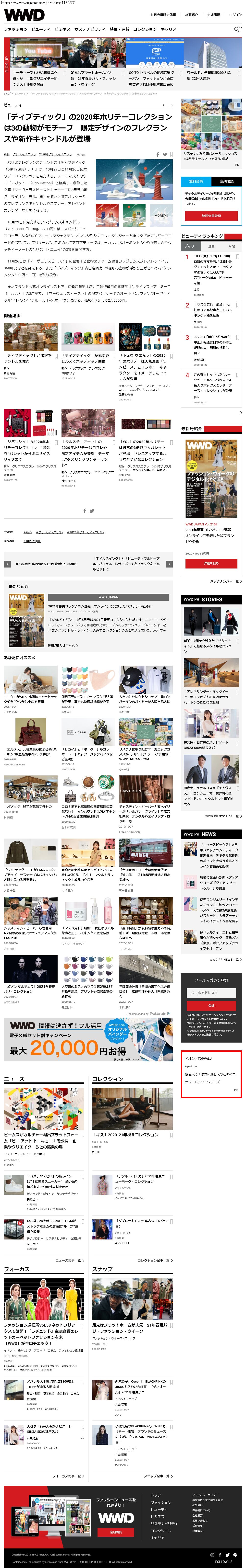Open the サステナビリティ navigation item

(x=90, y=29)
